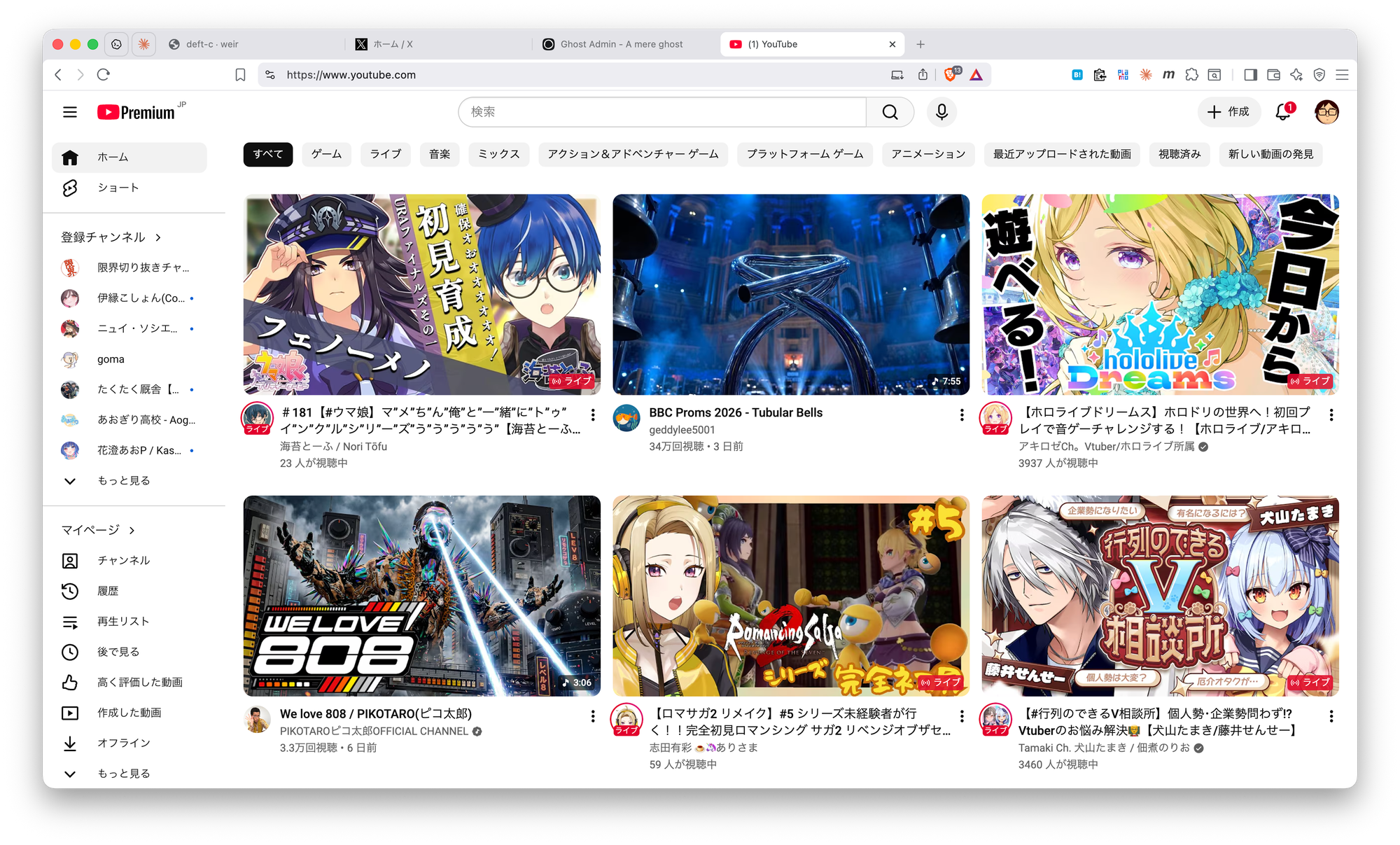This screenshot has width=1400, height=845.
Task: Open the hamburger guide menu
Action: [x=70, y=112]
